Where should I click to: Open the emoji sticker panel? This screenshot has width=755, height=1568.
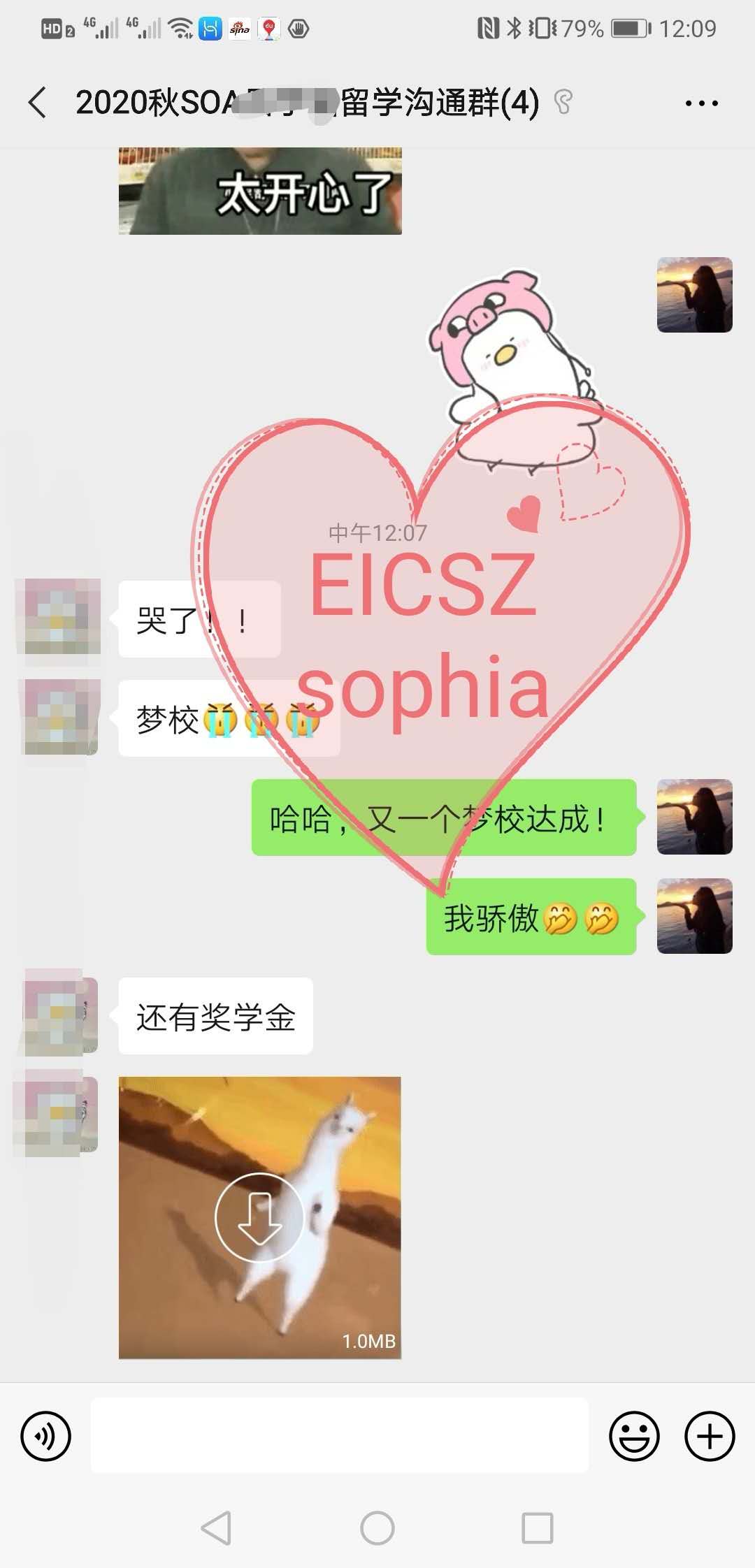(x=634, y=1436)
